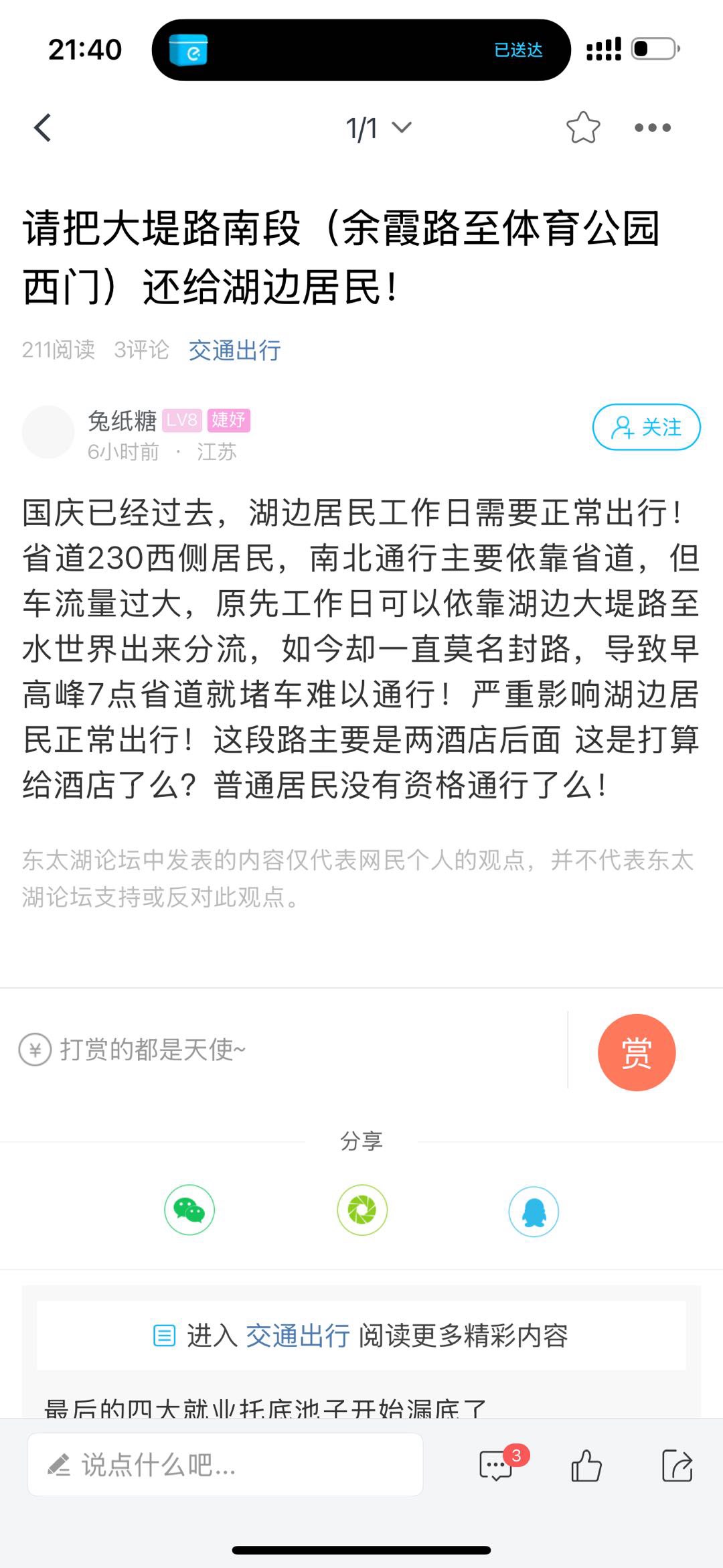Tap the 说点什么吧 comment field

(x=225, y=1465)
